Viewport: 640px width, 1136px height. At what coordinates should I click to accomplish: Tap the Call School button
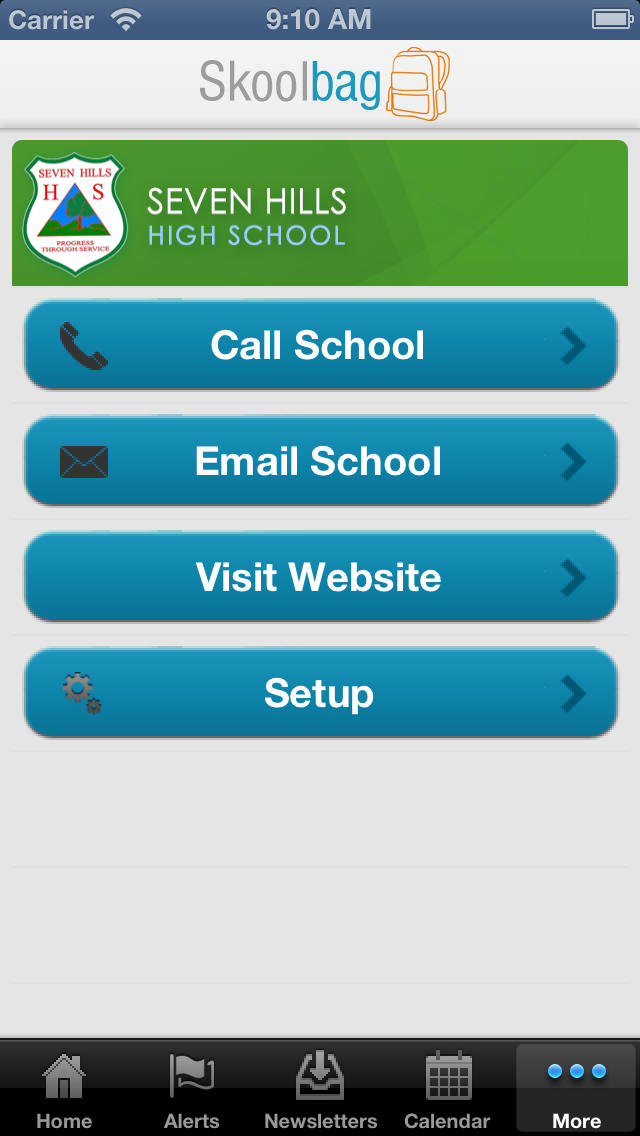(x=320, y=345)
